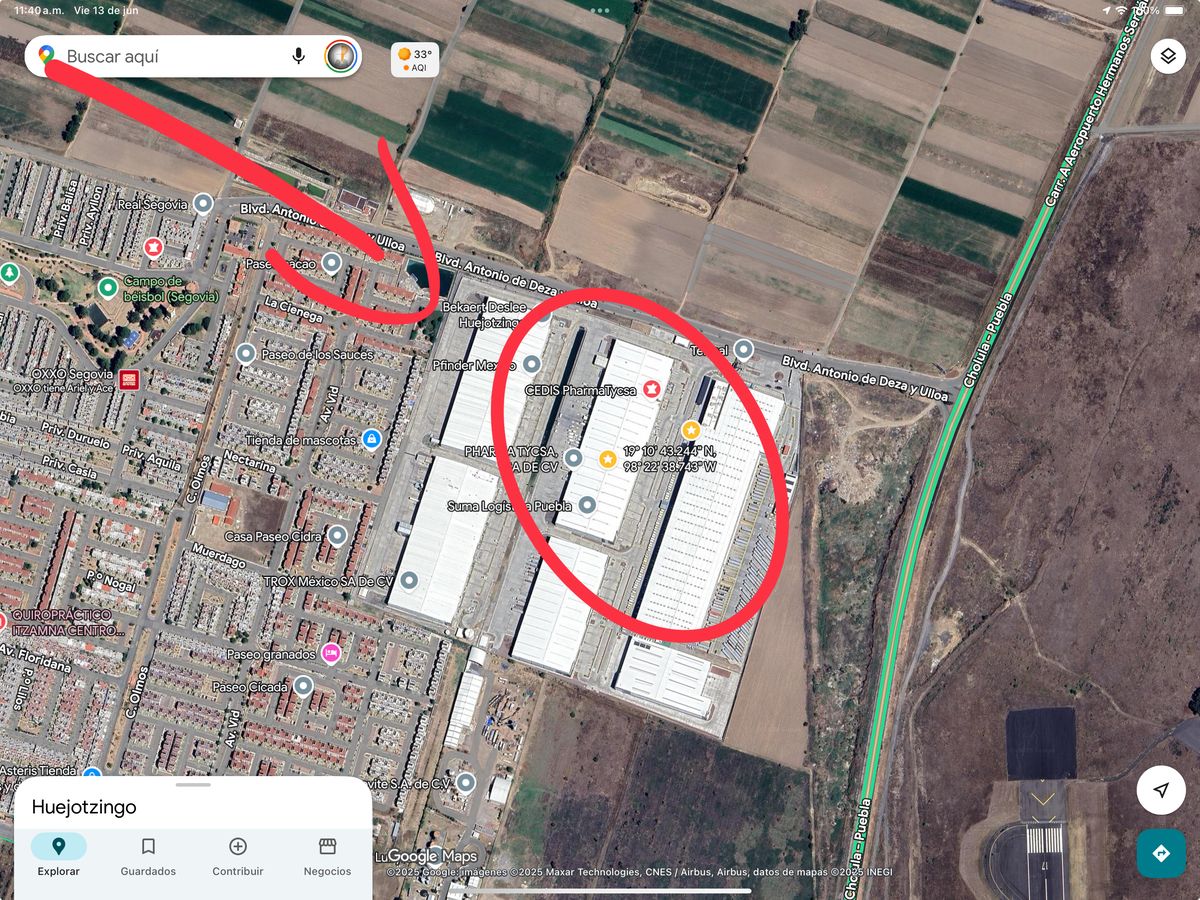Switch to the Guardados tab
The width and height of the screenshot is (1200, 900).
(x=148, y=856)
